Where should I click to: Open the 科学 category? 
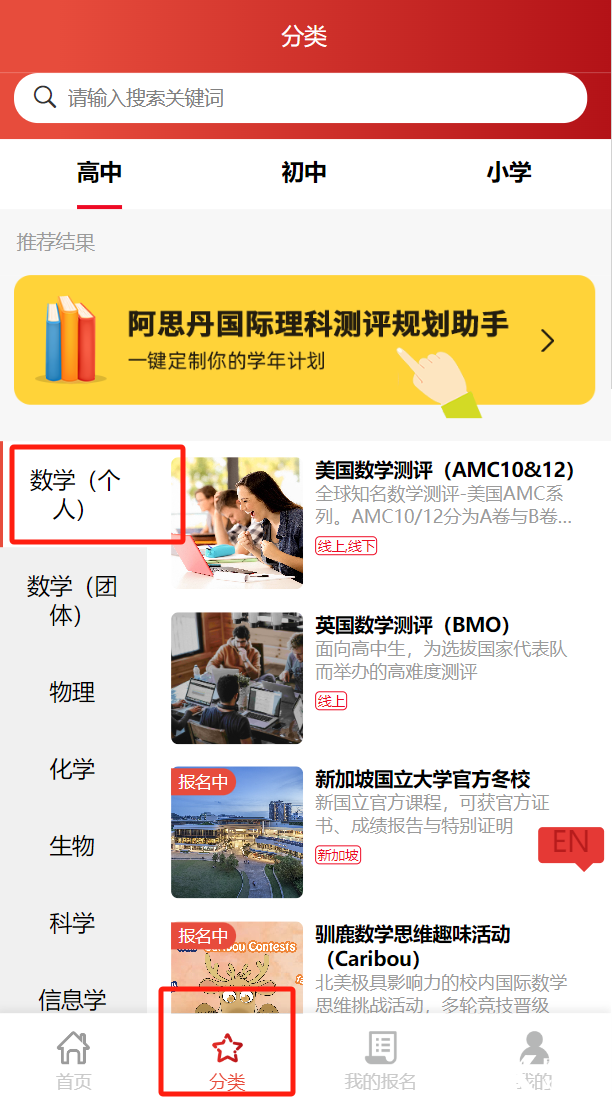[x=72, y=922]
